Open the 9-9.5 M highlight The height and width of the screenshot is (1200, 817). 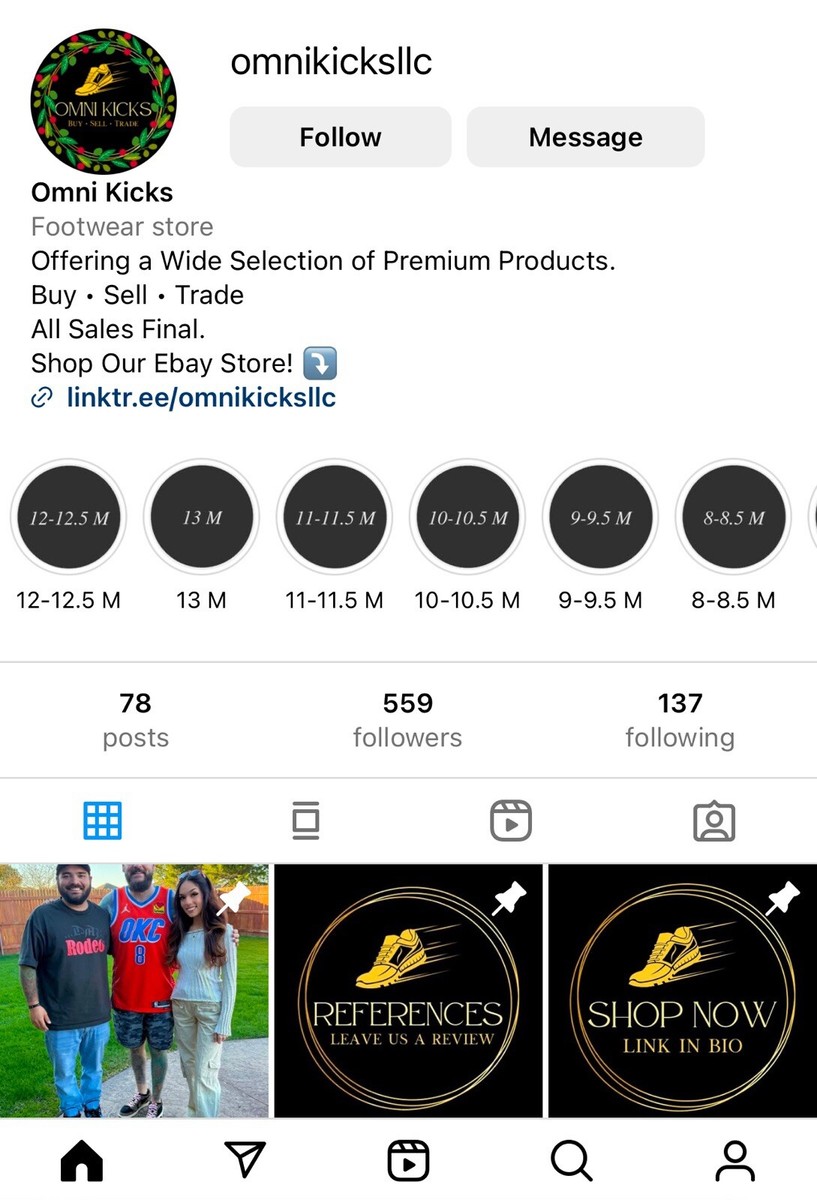click(601, 518)
